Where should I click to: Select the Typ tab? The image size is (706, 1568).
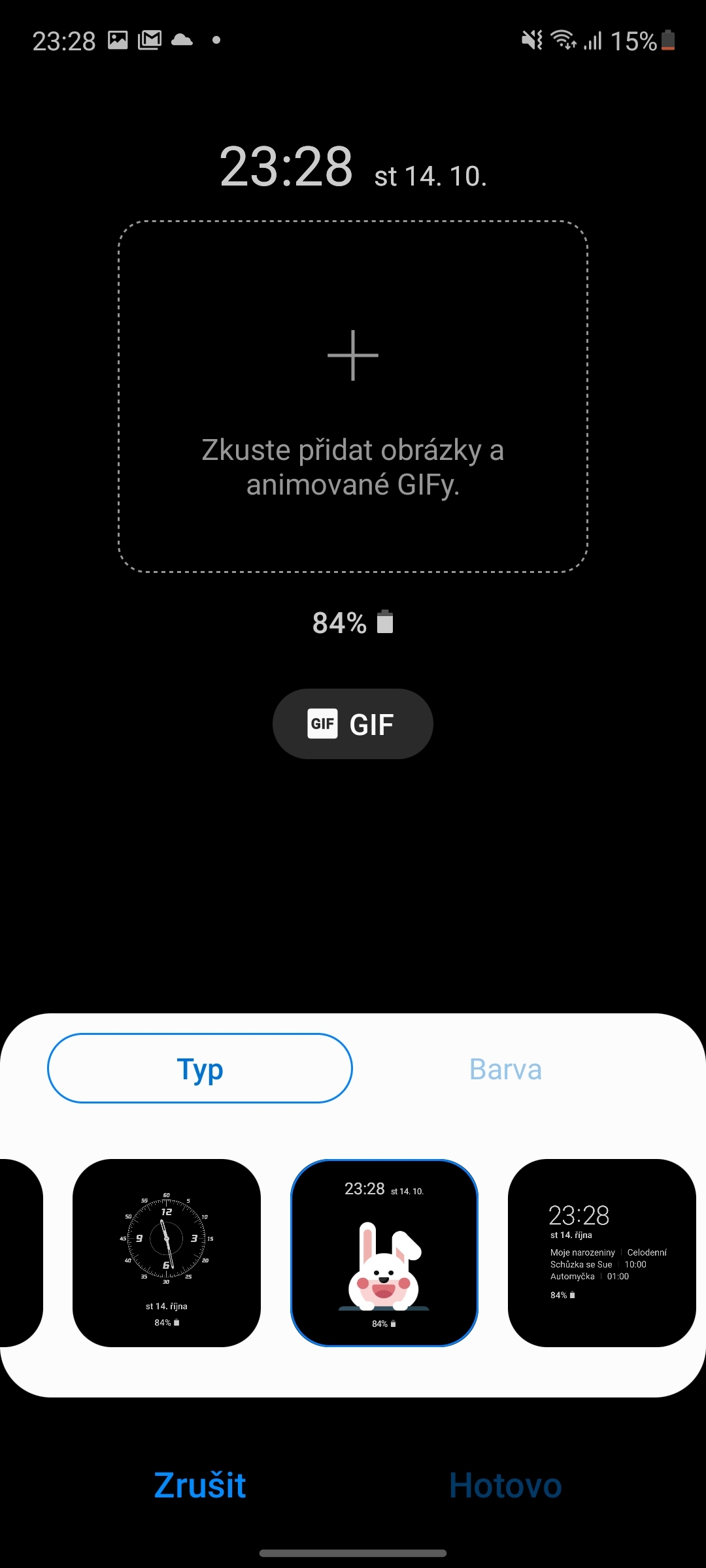[x=200, y=1069]
